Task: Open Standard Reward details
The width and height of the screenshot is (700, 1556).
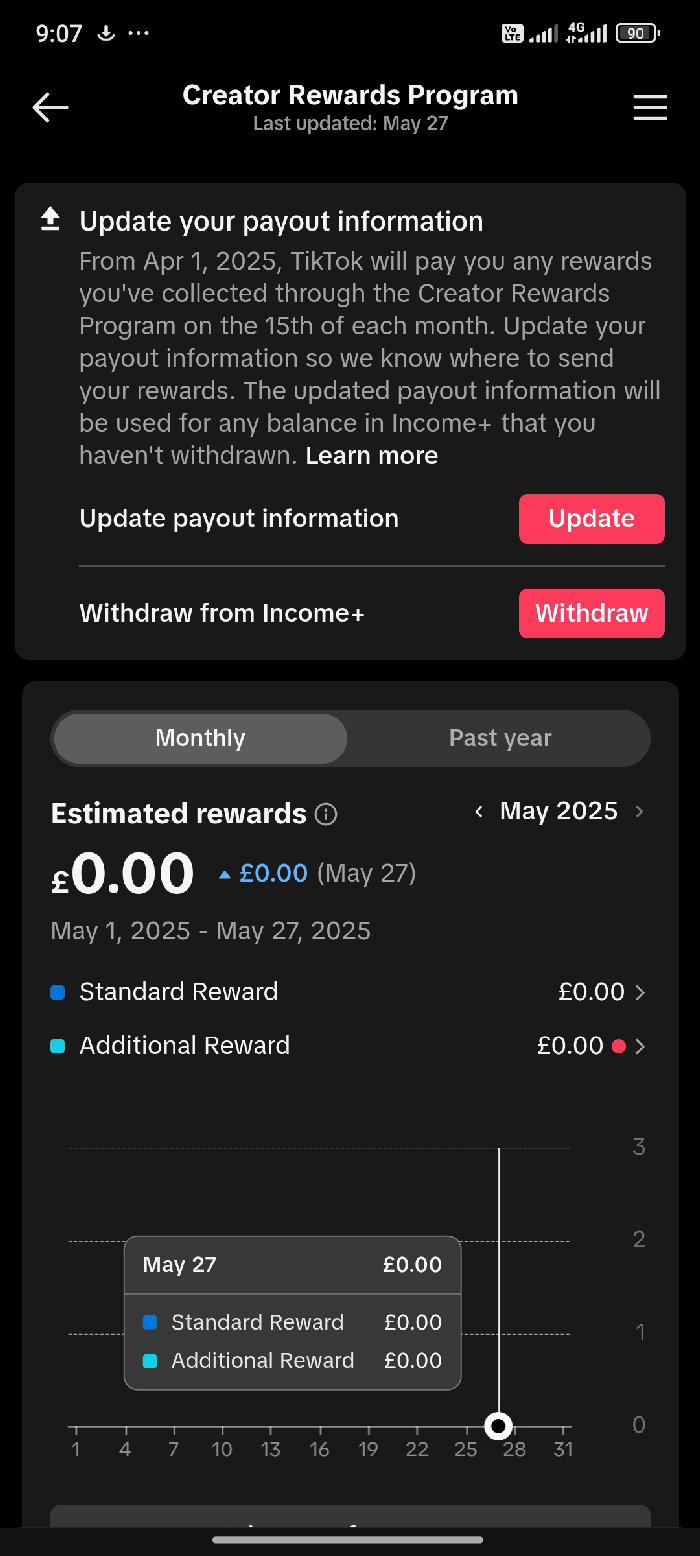Action: (349, 992)
